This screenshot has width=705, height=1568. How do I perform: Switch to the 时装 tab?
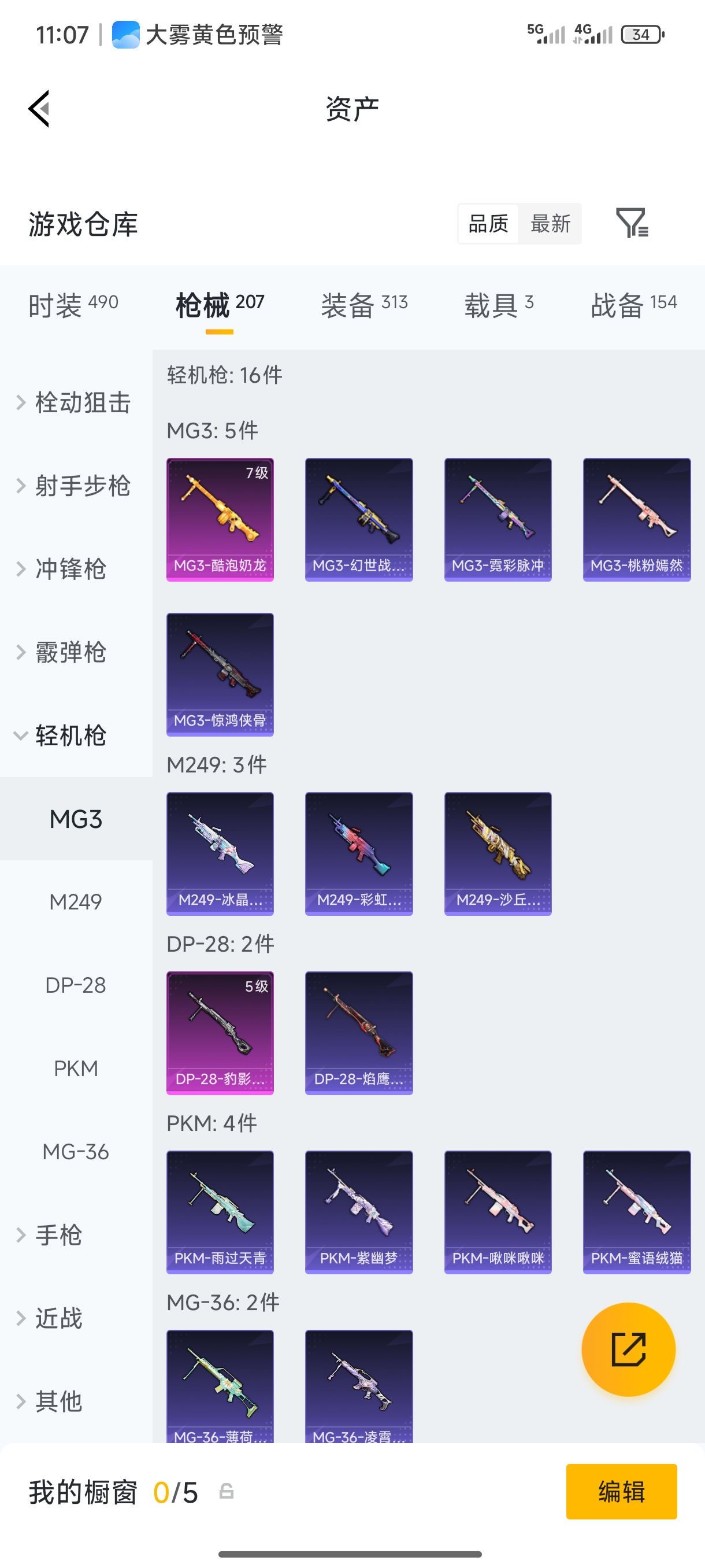pos(73,304)
